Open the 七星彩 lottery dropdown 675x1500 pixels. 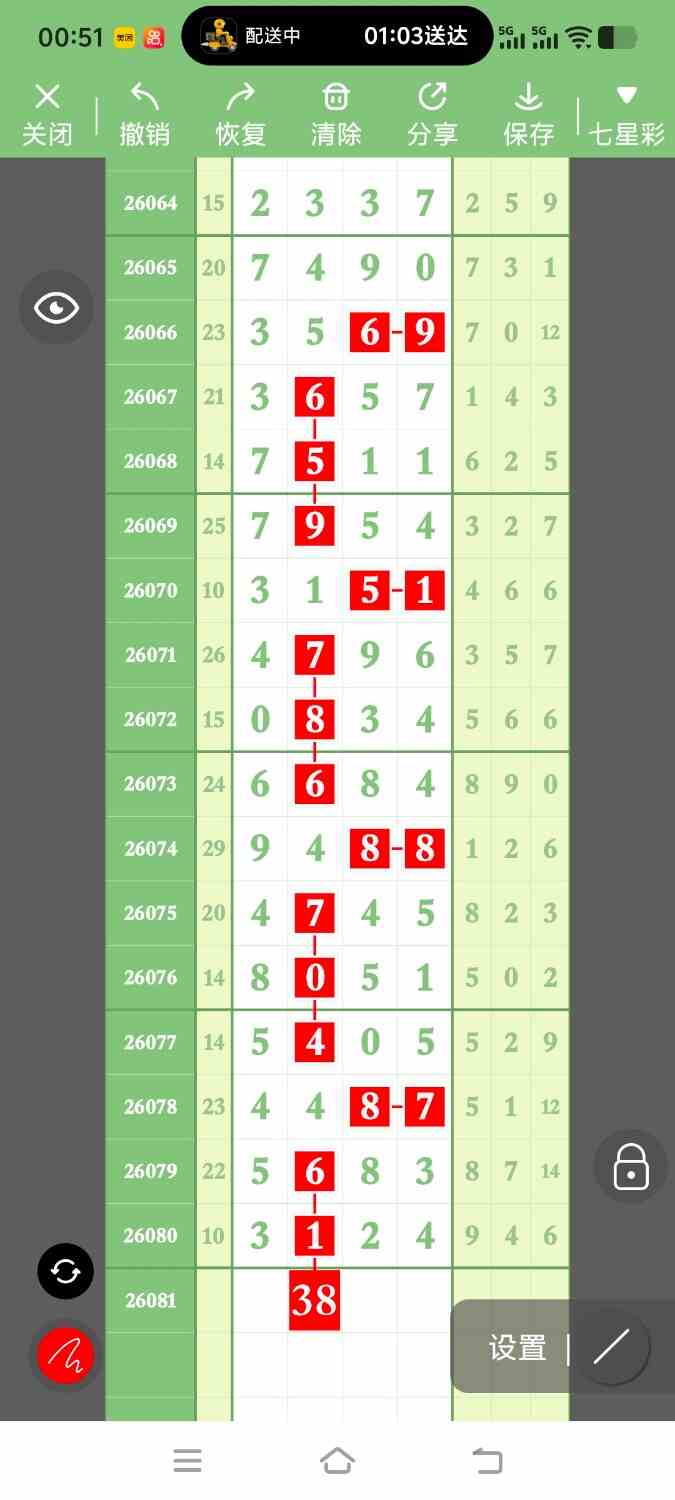(627, 116)
